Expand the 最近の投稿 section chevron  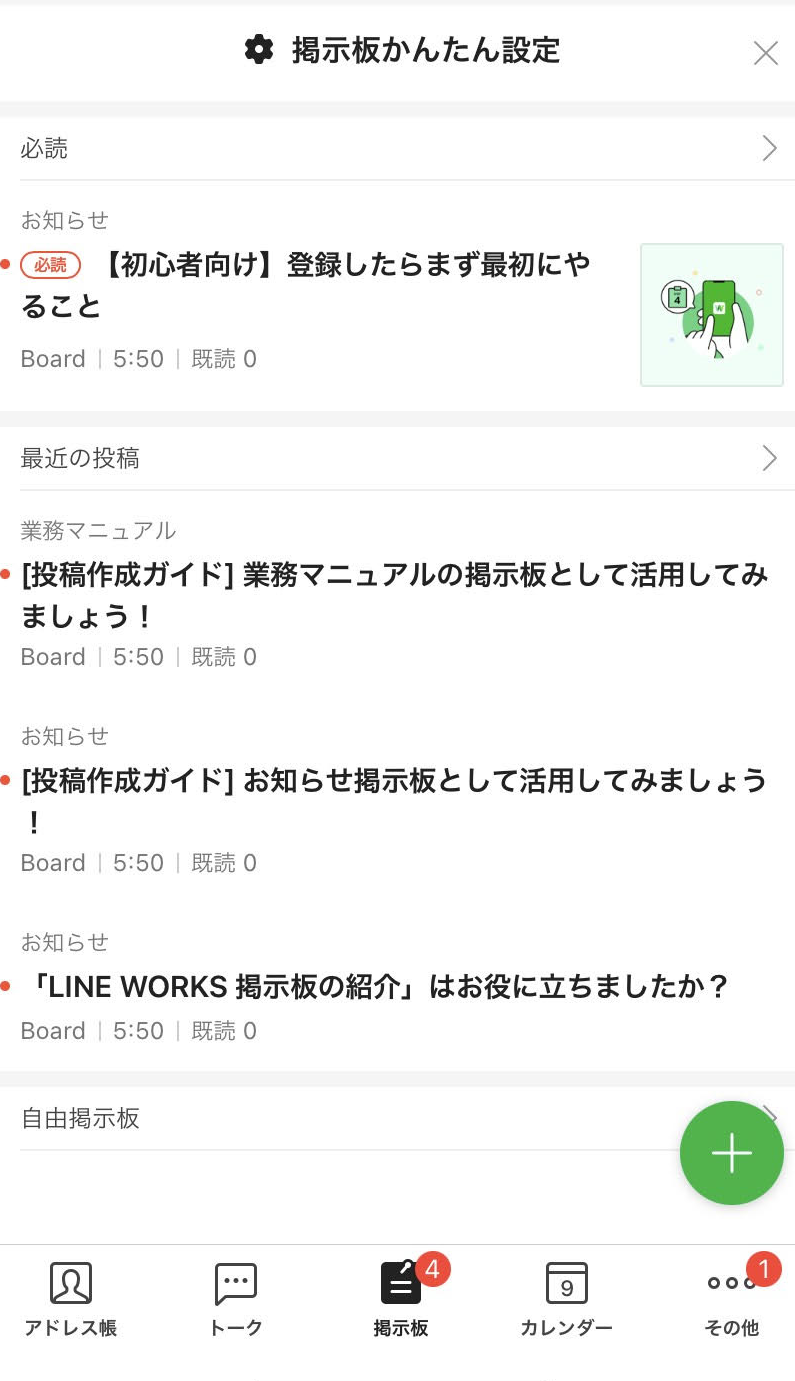tap(768, 458)
